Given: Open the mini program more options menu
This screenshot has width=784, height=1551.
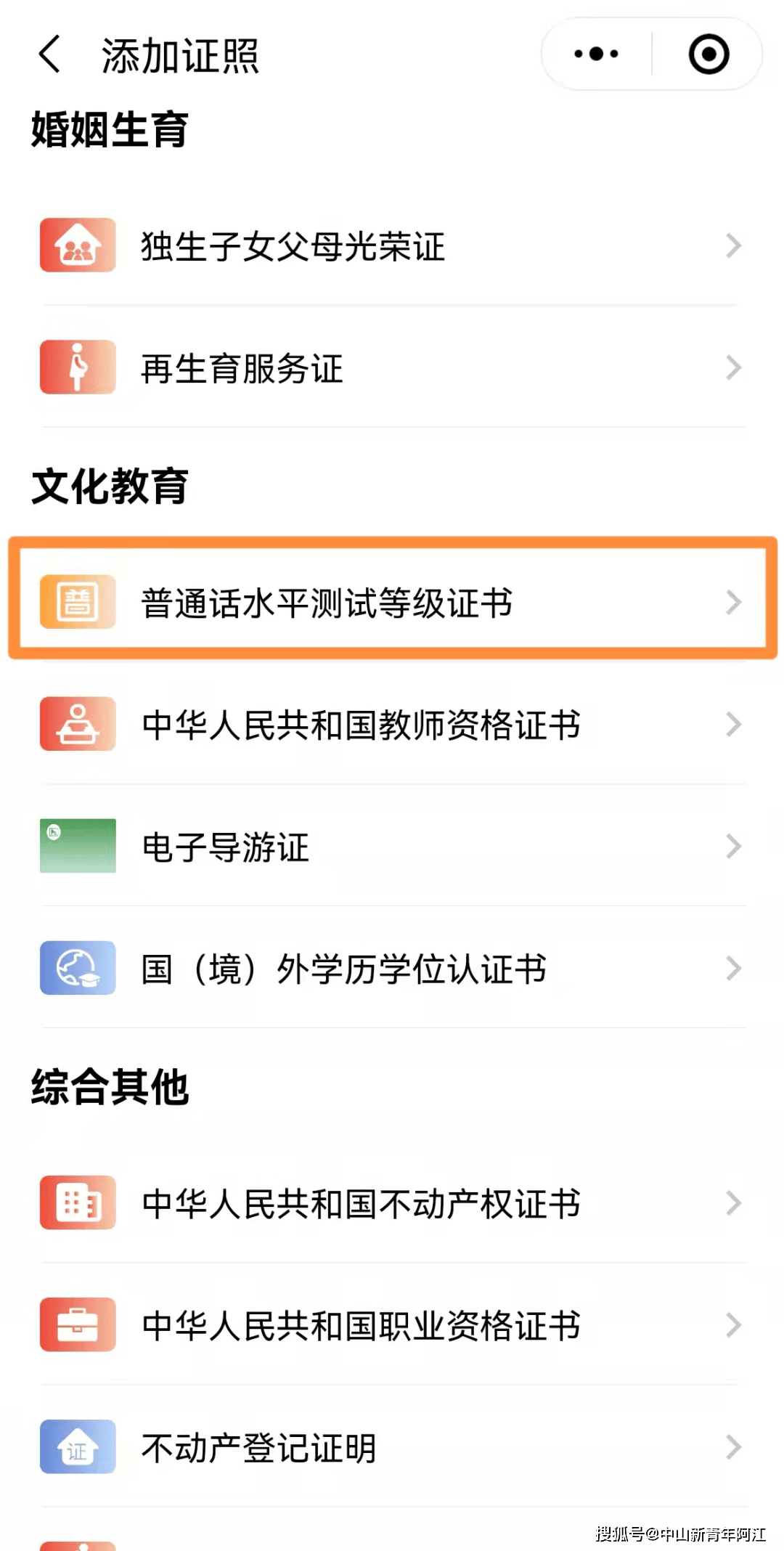Looking at the screenshot, I should tap(596, 54).
